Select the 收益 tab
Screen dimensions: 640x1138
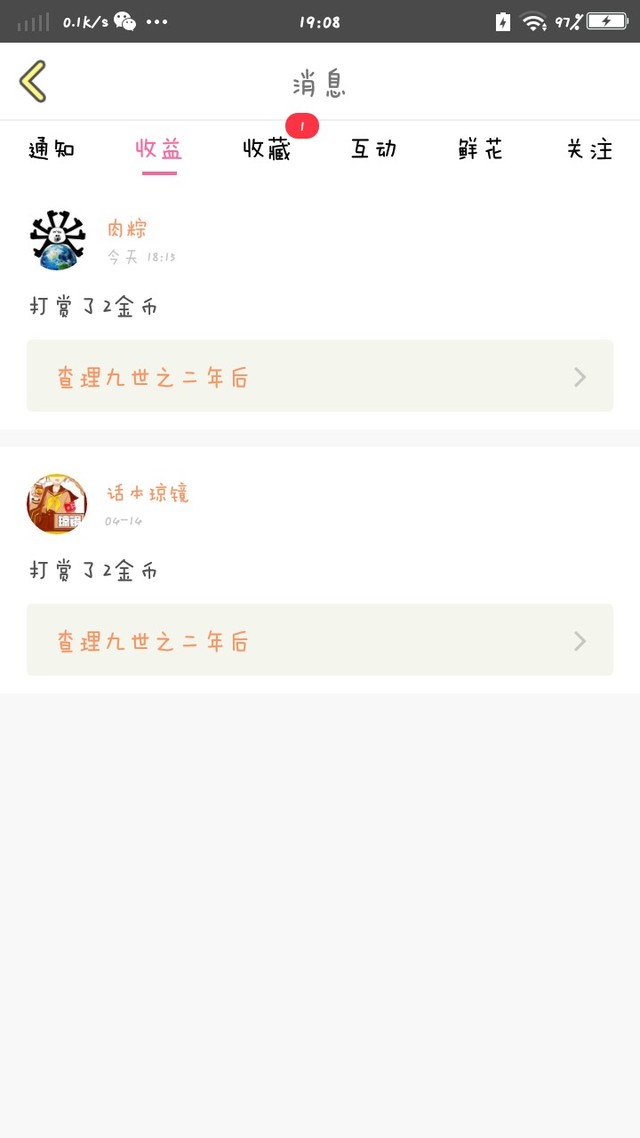tap(159, 150)
